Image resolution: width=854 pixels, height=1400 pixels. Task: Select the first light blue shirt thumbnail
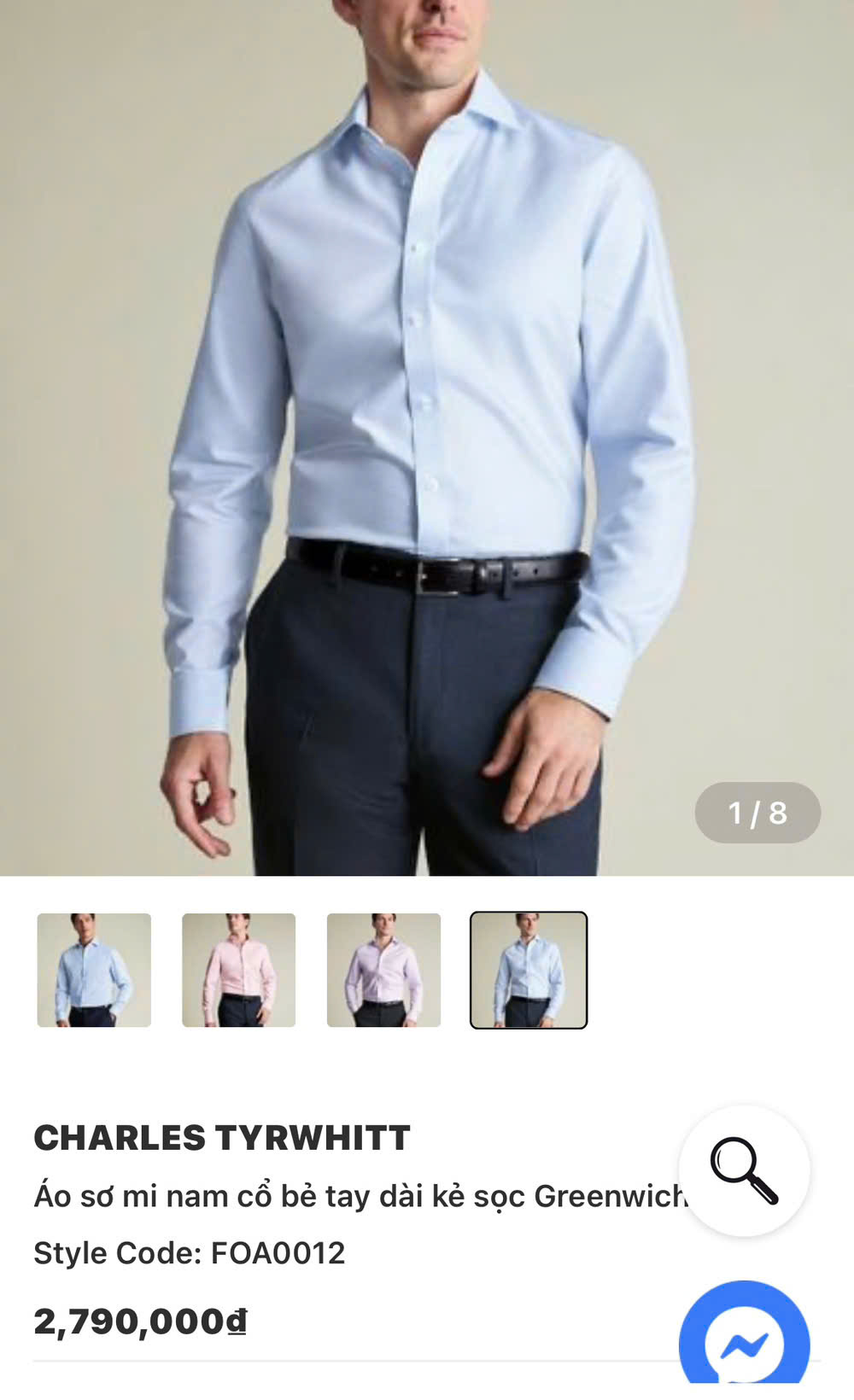(x=94, y=970)
